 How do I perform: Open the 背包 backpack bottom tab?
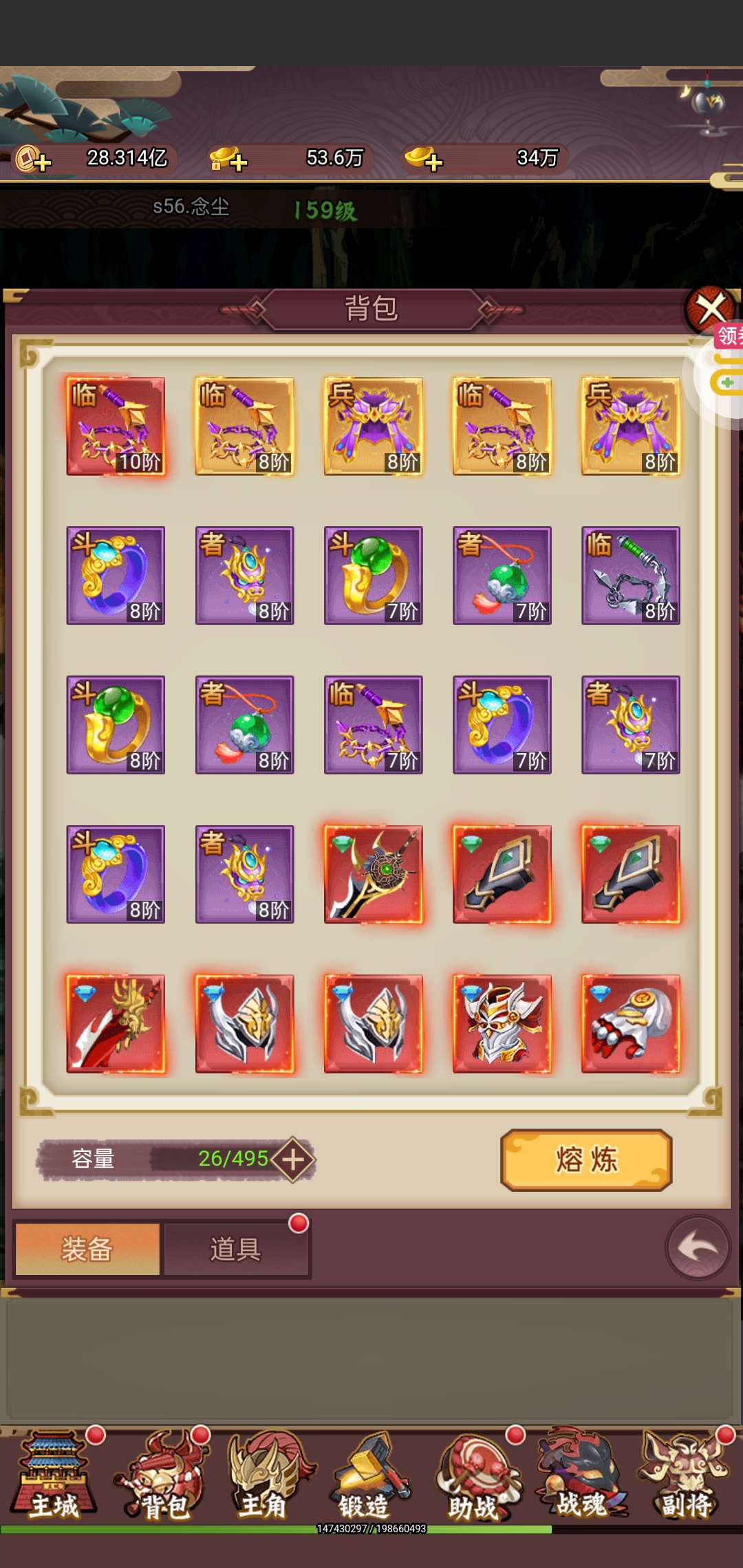point(160,1476)
